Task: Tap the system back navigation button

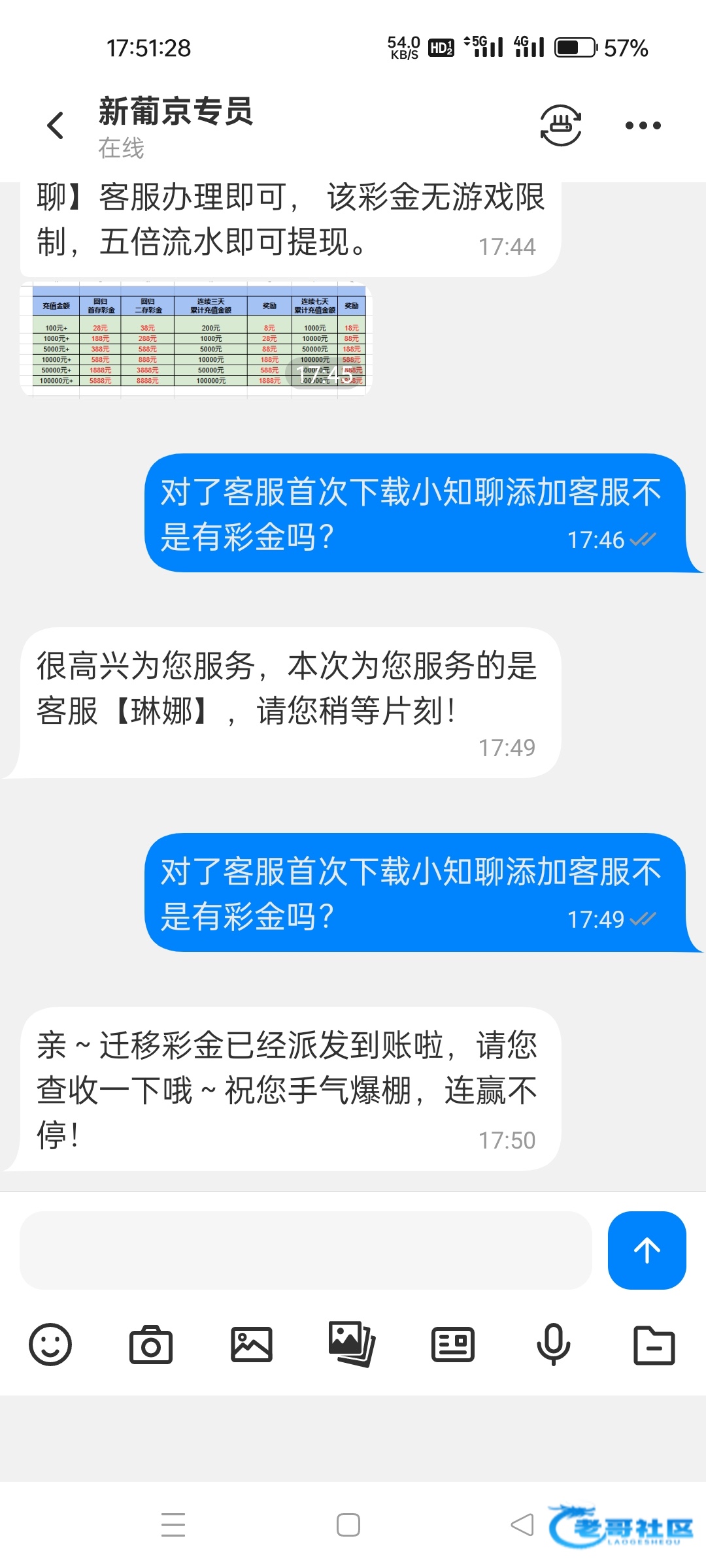Action: point(522,1526)
